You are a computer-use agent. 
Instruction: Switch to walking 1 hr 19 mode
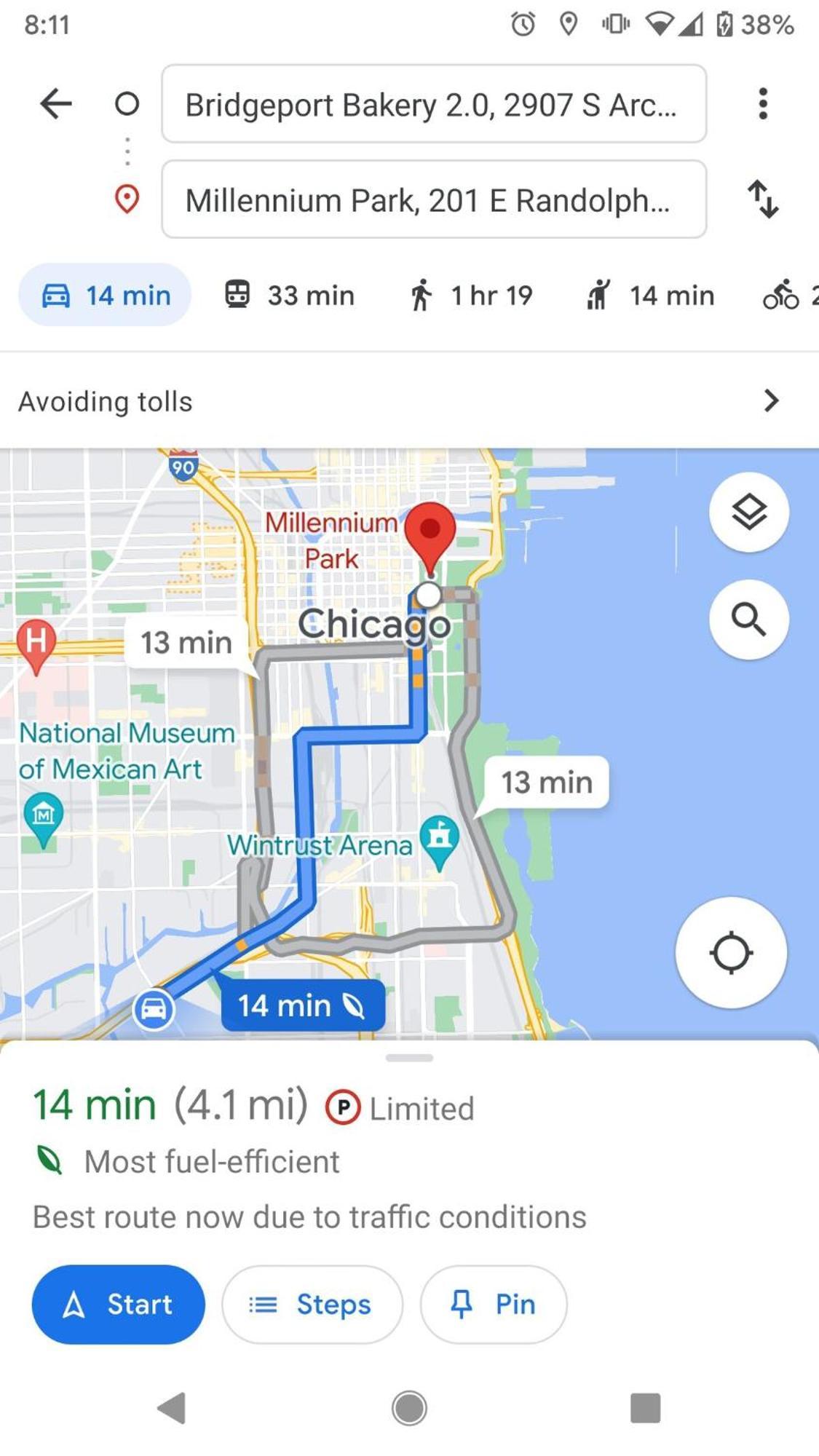[471, 296]
